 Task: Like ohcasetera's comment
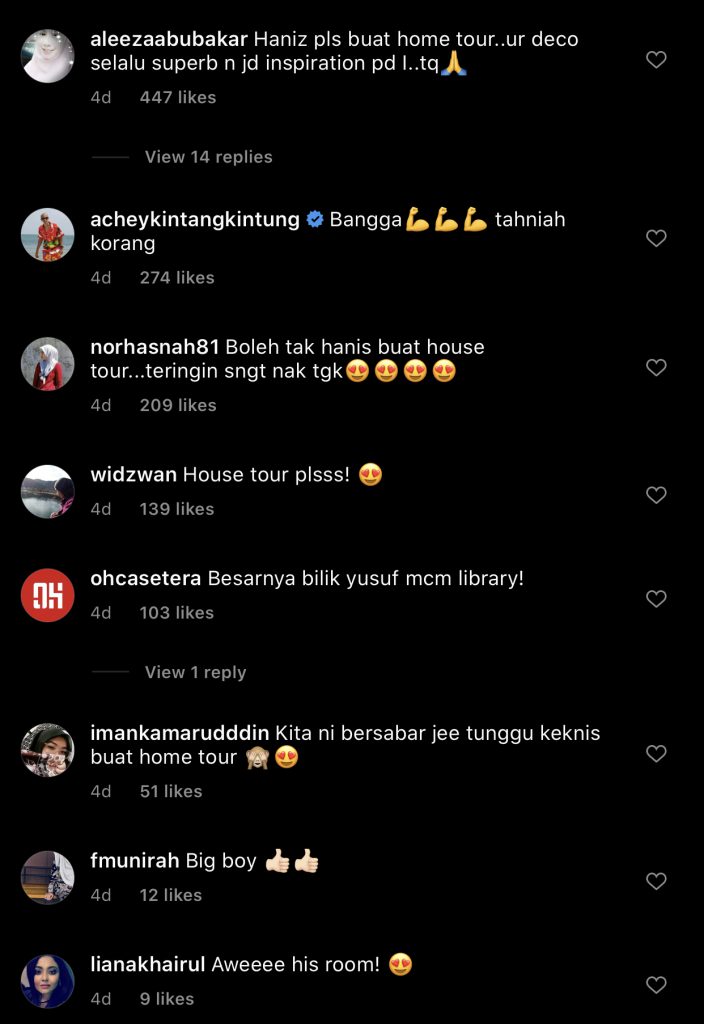(656, 599)
